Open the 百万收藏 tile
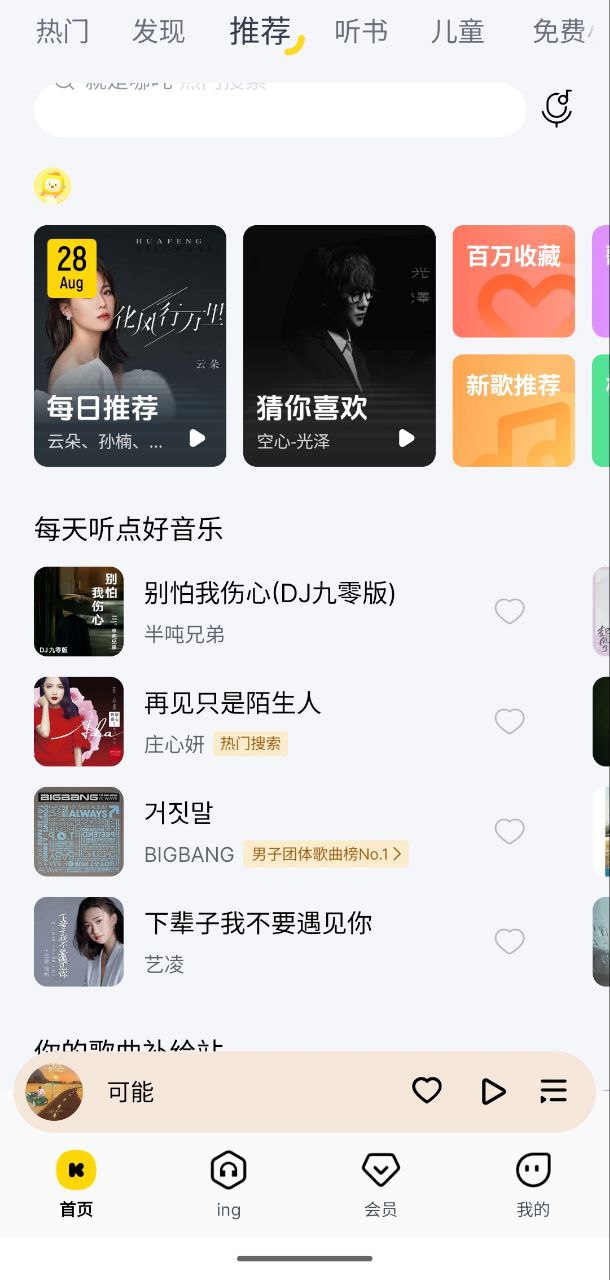Screen dimensions: 610x1280 click(514, 281)
